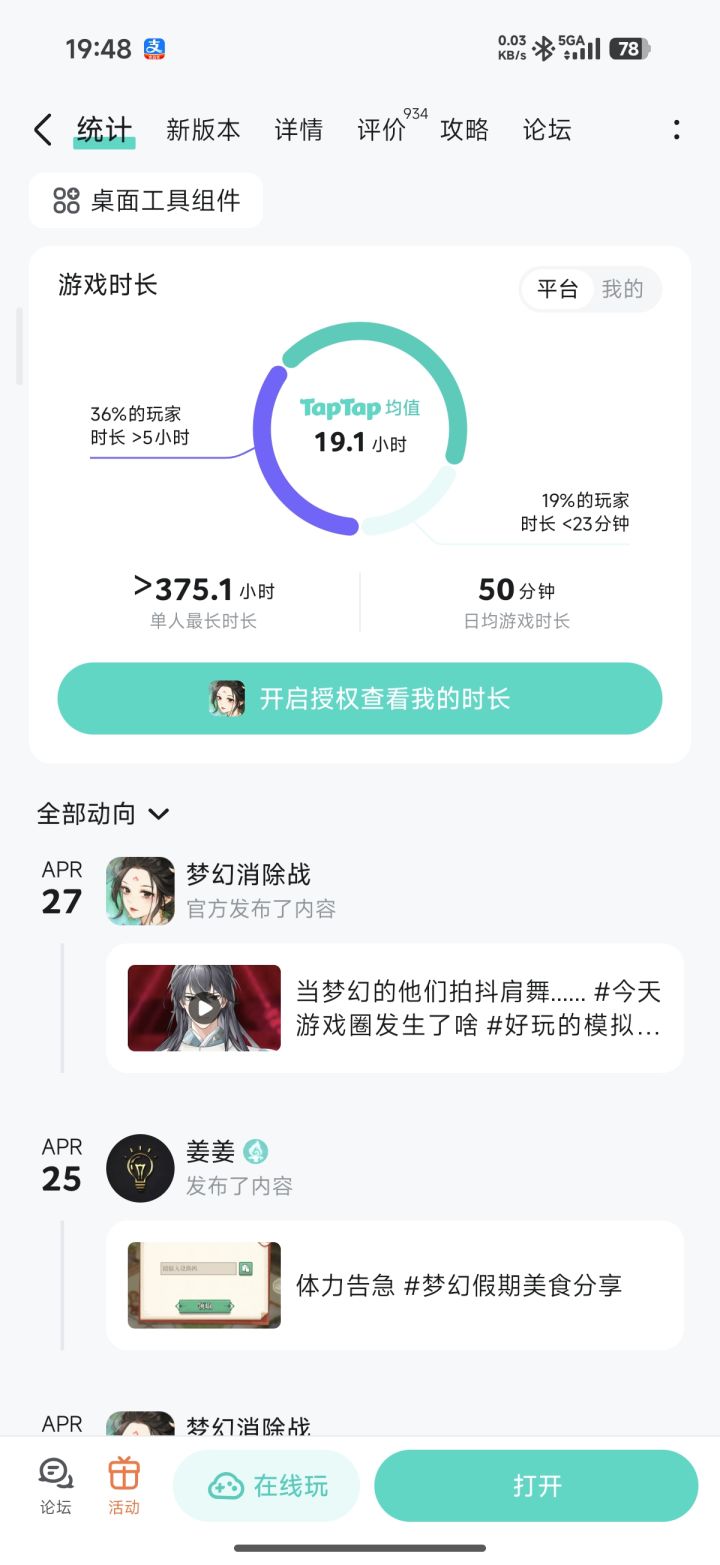Tap 开启授权查看我的时长 to authorize playtime
The height and width of the screenshot is (1565, 720).
click(x=360, y=699)
